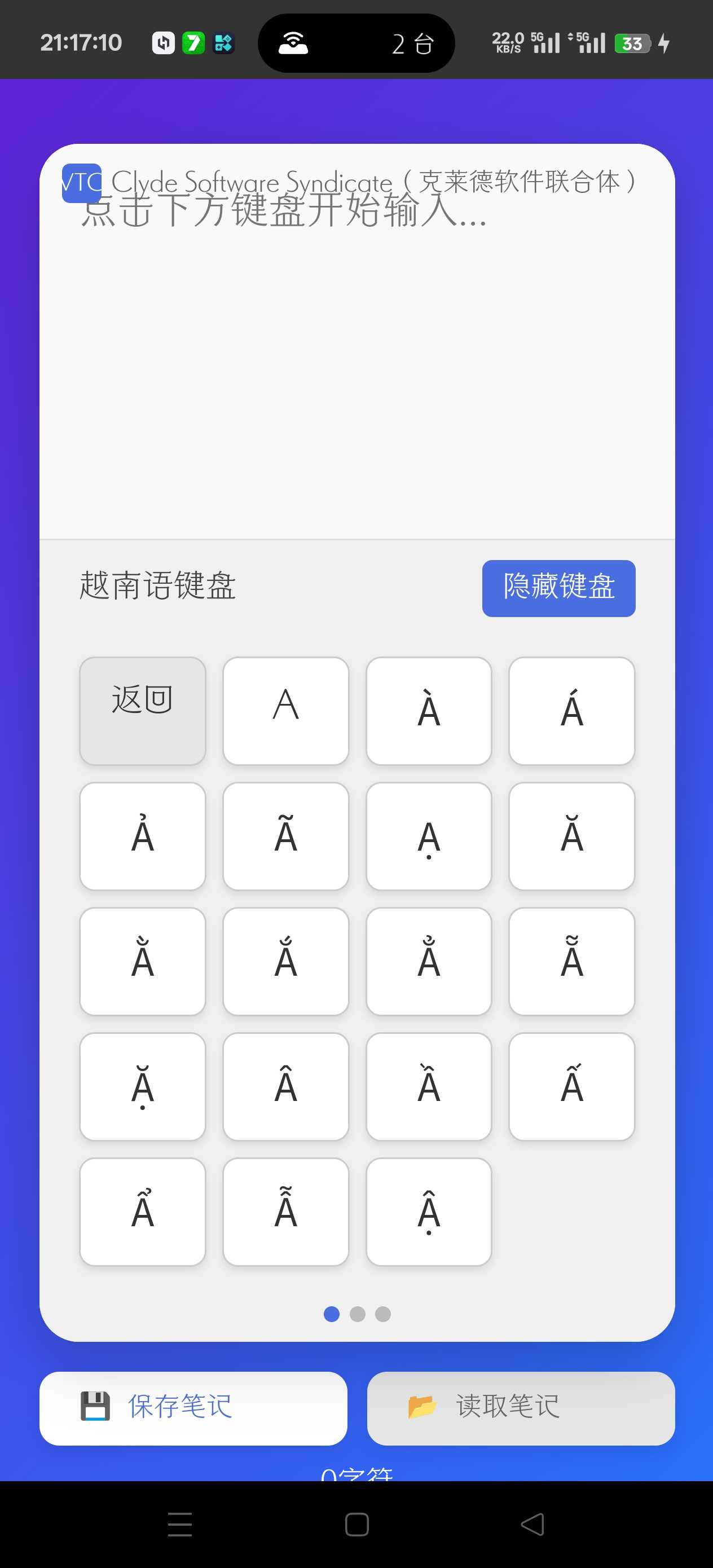Insert Ấ, circumflex with acute

click(x=572, y=1086)
